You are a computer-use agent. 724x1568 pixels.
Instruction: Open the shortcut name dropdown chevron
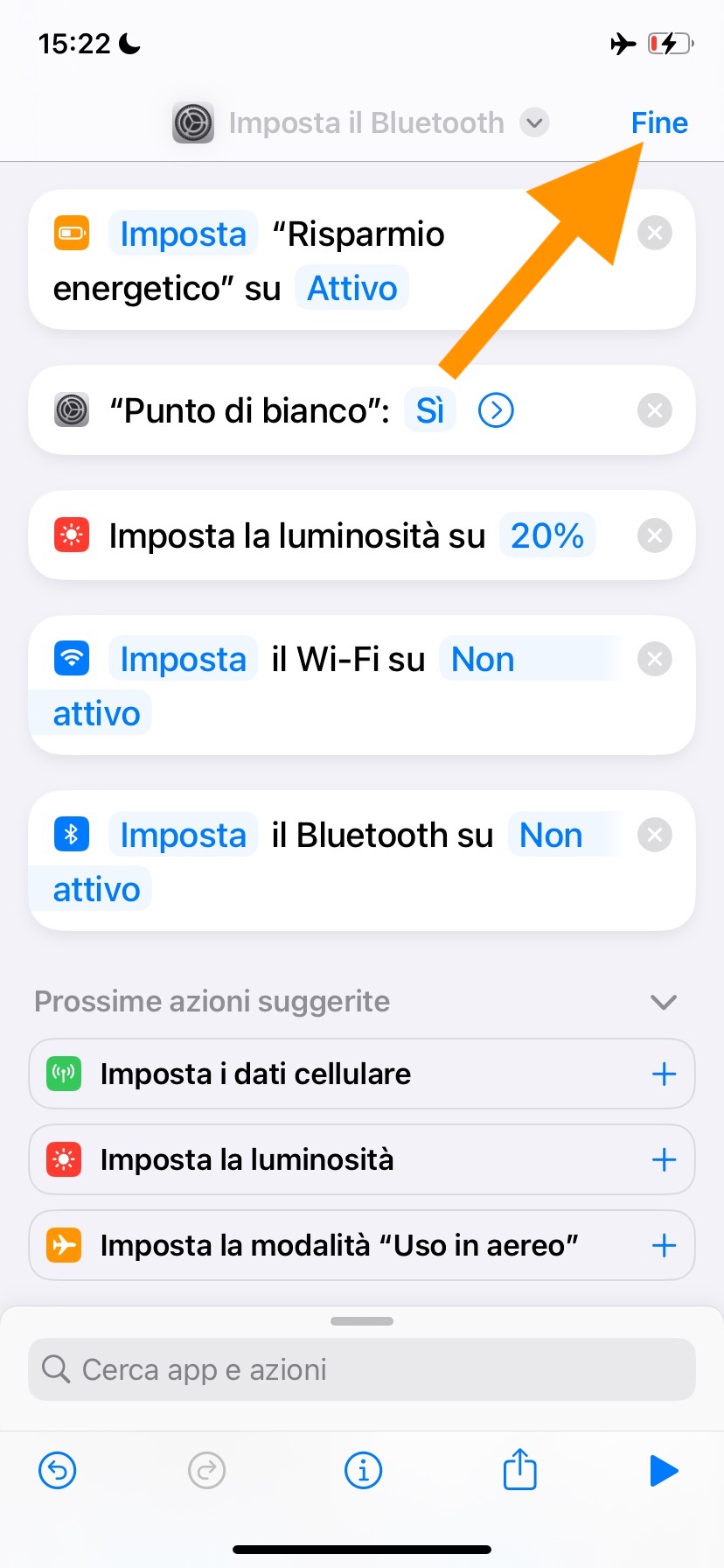coord(534,122)
